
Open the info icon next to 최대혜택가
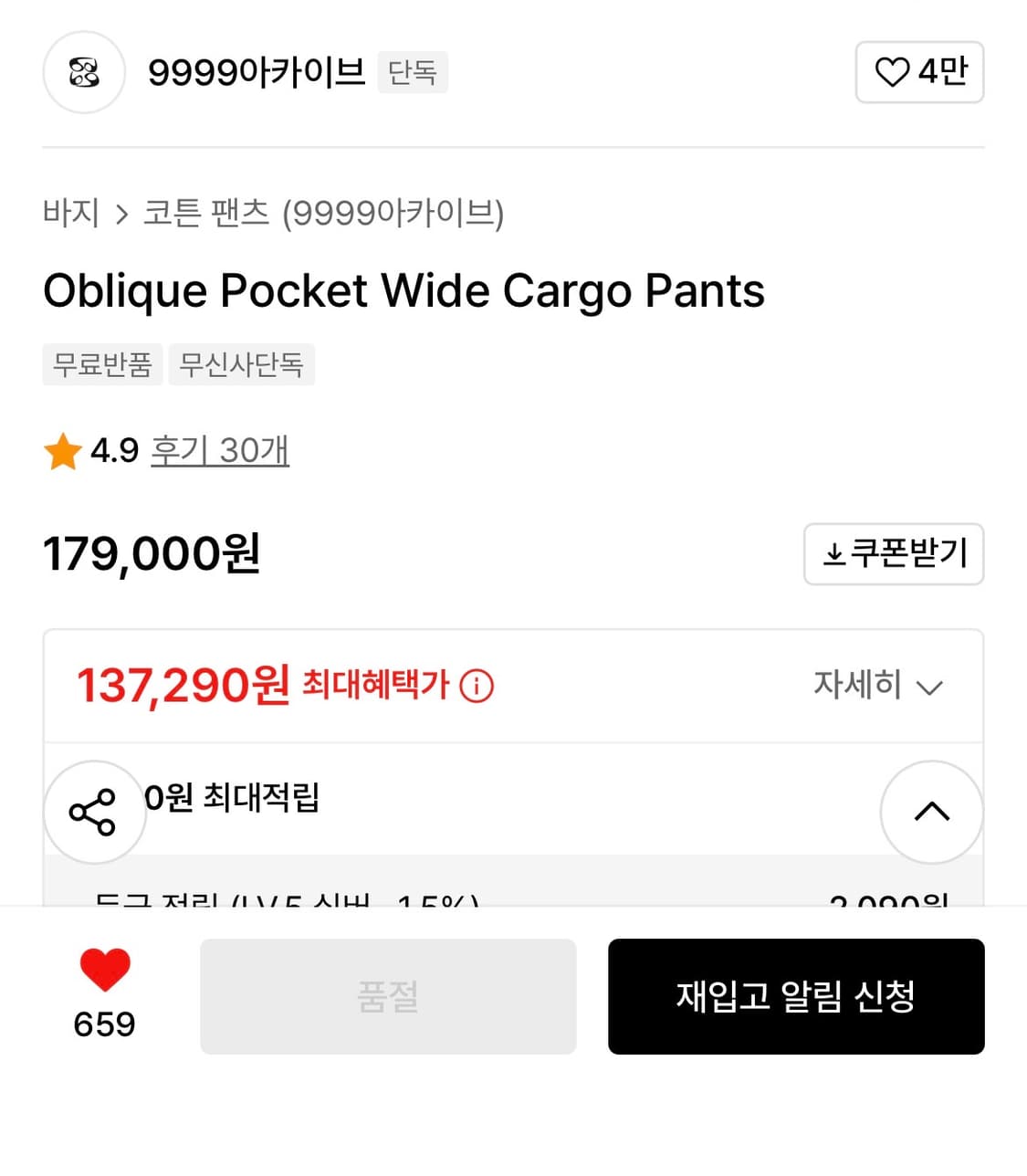click(x=477, y=686)
